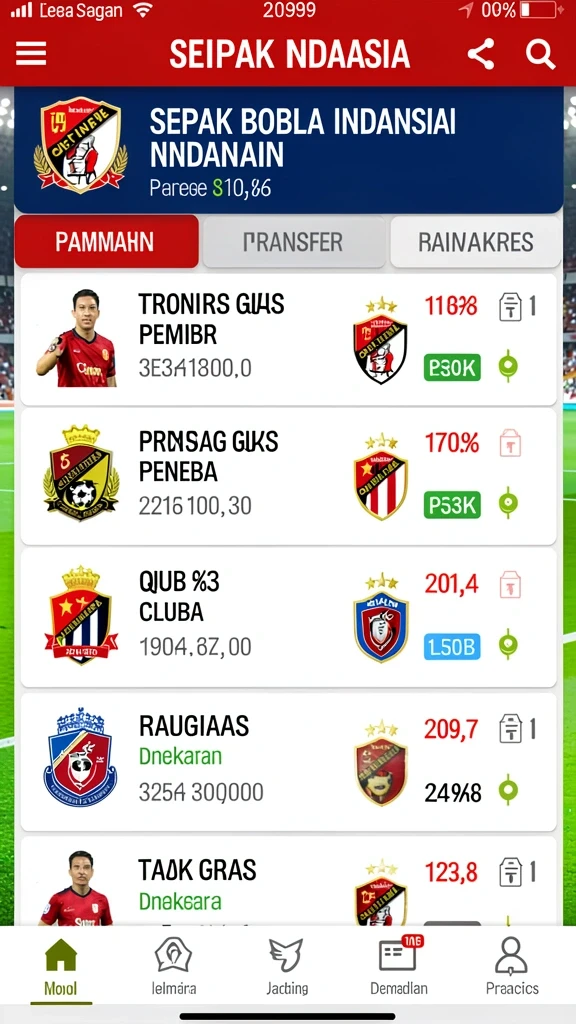Open the Demadlan tab

coord(398,967)
